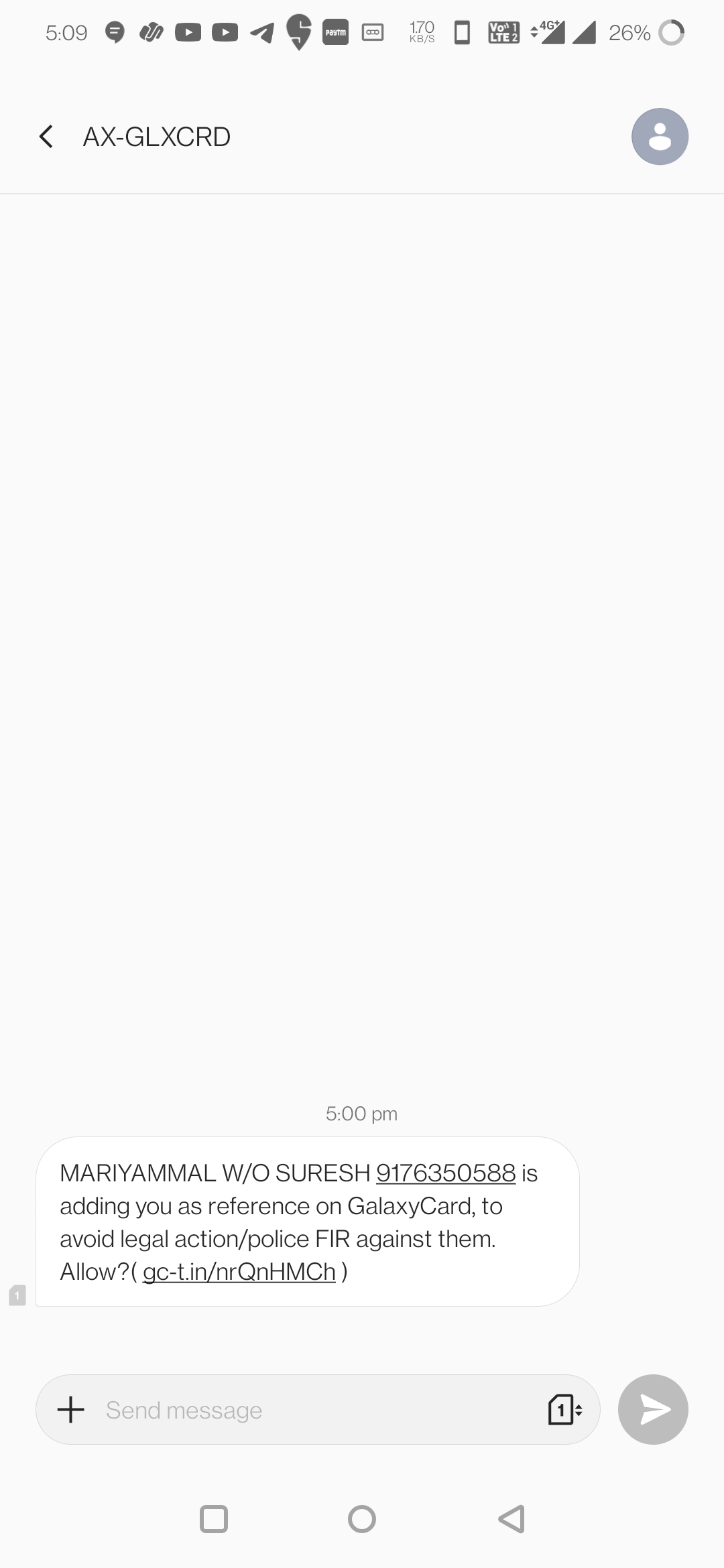
Task: Open recent apps from navigation bar
Action: tap(214, 1519)
